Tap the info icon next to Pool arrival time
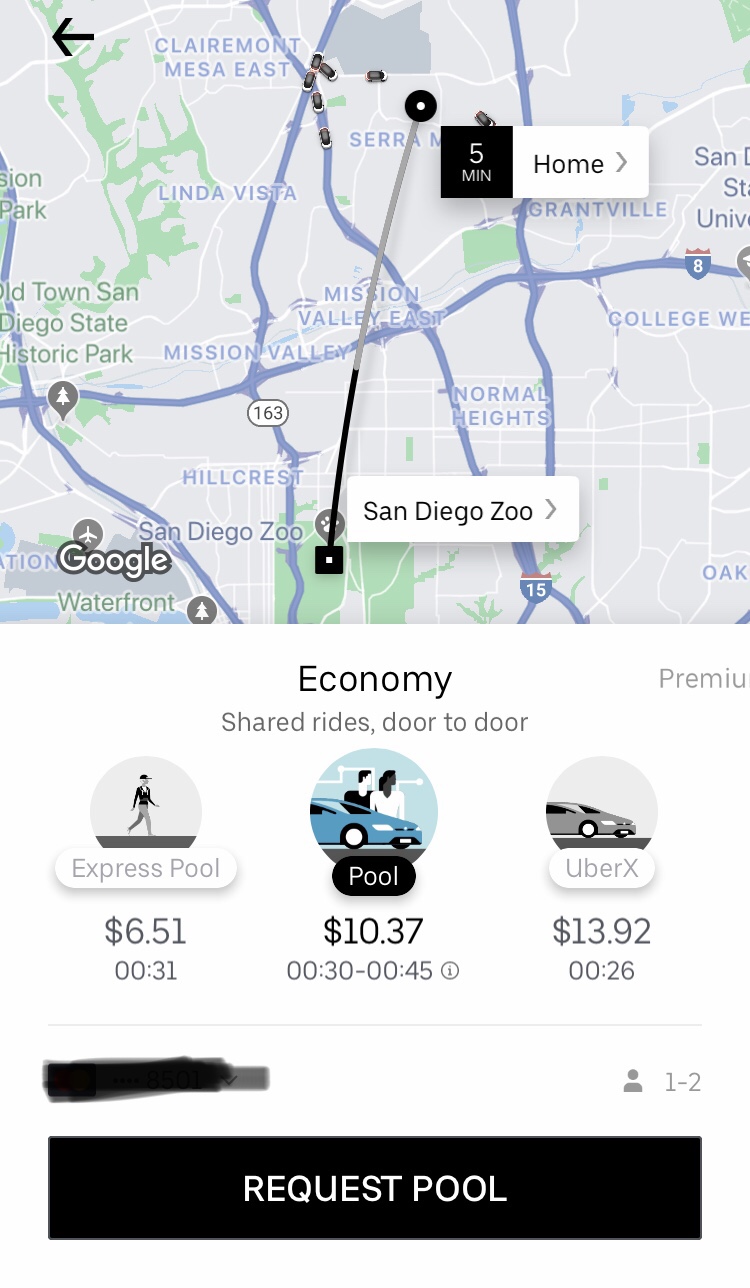Image resolution: width=750 pixels, height=1288 pixels. (x=450, y=970)
